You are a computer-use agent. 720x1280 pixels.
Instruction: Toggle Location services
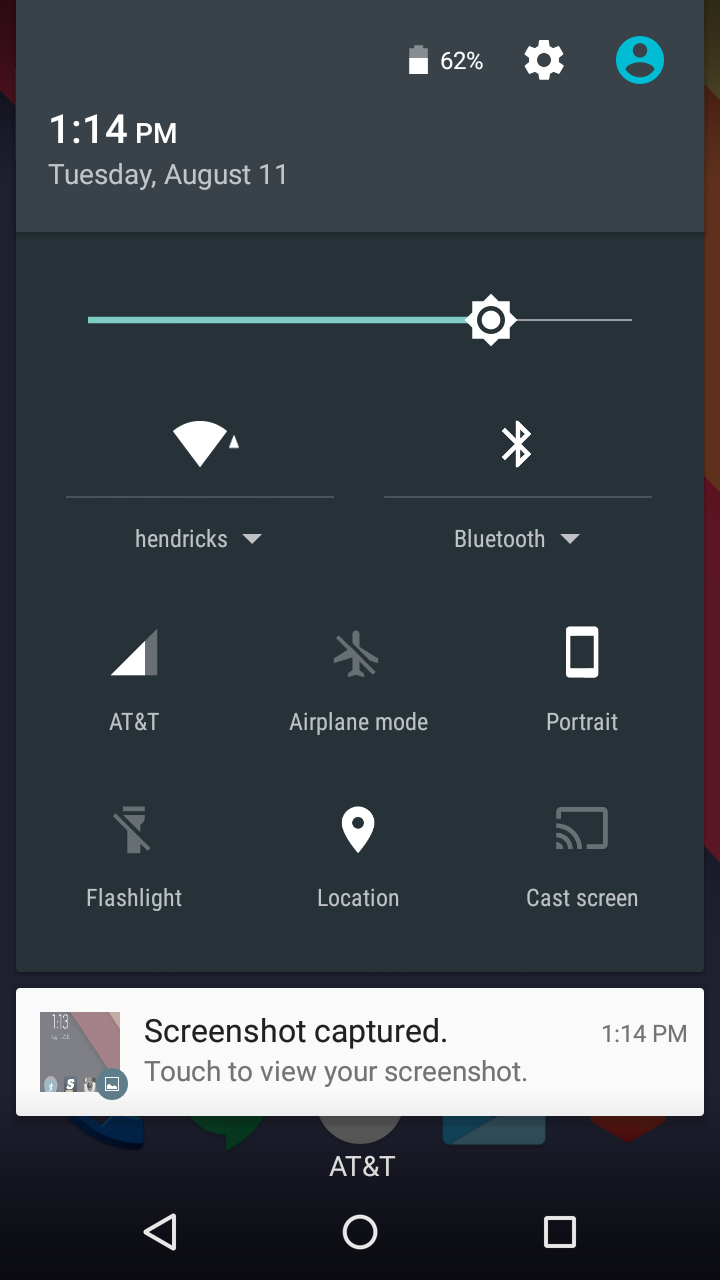(358, 854)
